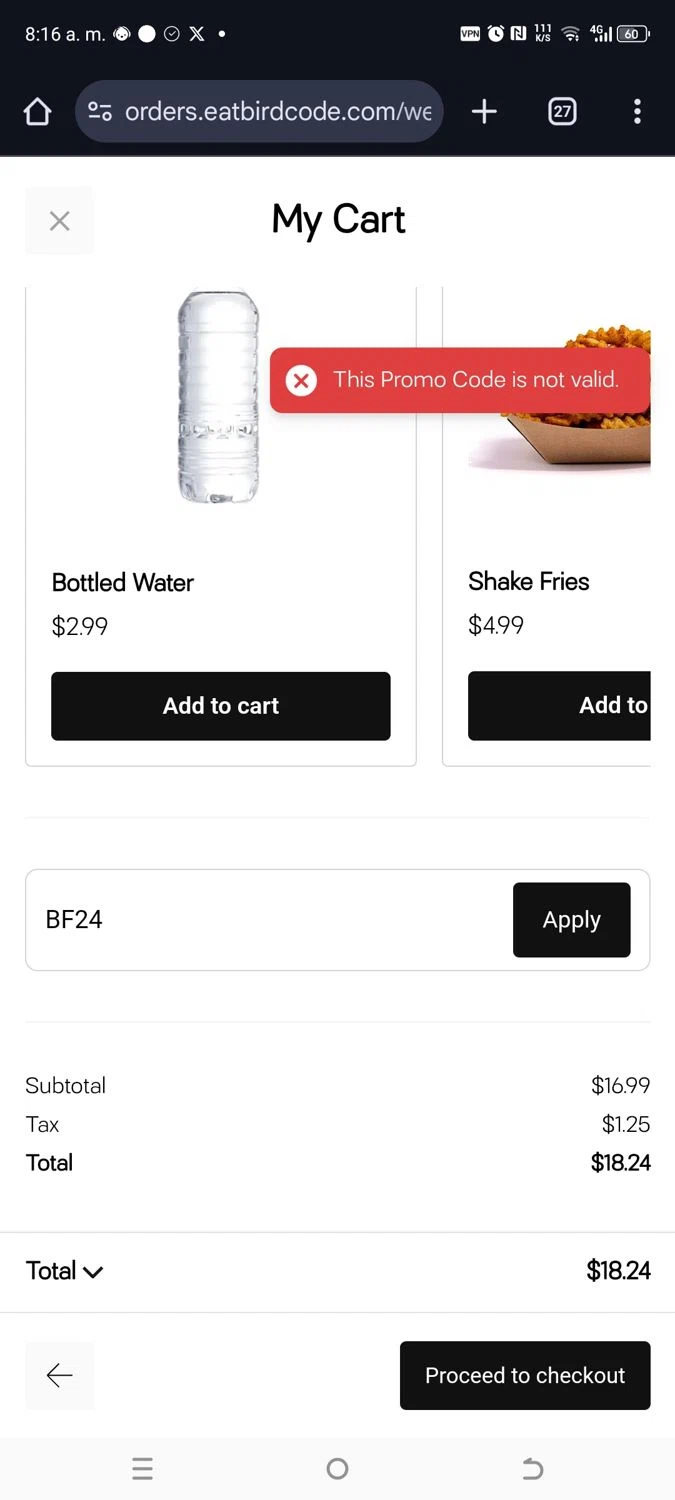Open a new browser tab

(x=484, y=112)
